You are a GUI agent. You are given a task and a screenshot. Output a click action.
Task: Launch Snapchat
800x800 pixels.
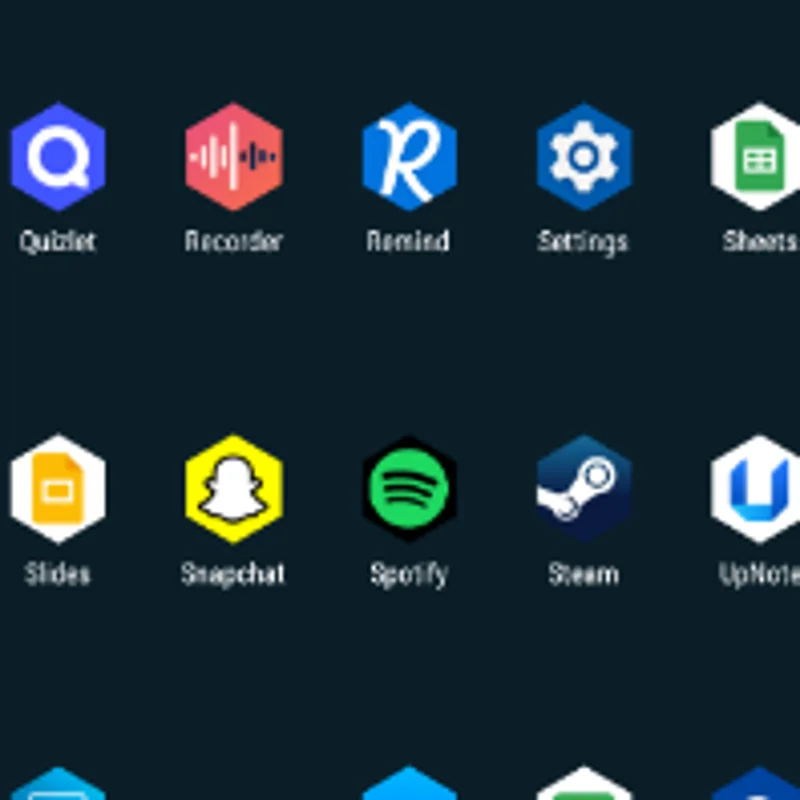click(234, 490)
